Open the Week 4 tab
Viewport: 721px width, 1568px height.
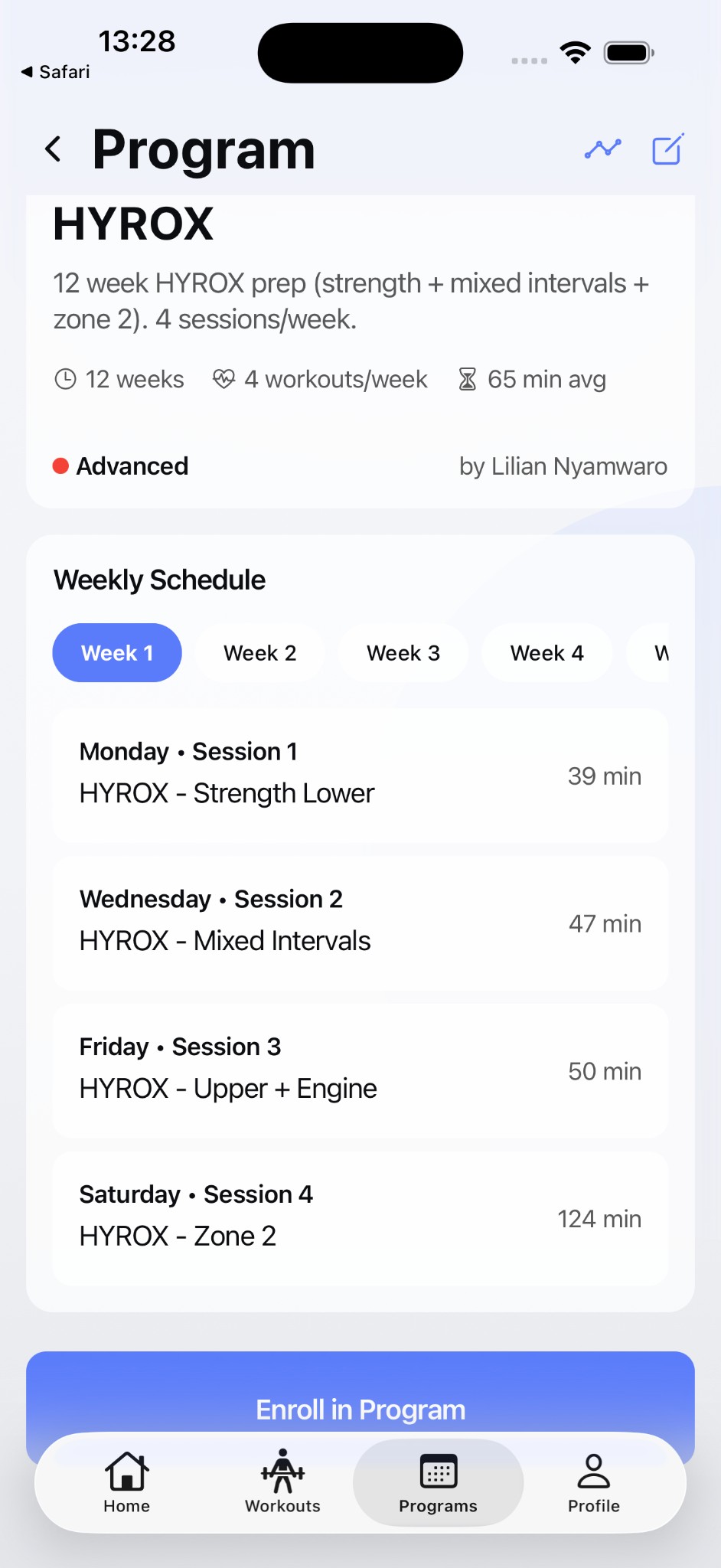(x=546, y=652)
